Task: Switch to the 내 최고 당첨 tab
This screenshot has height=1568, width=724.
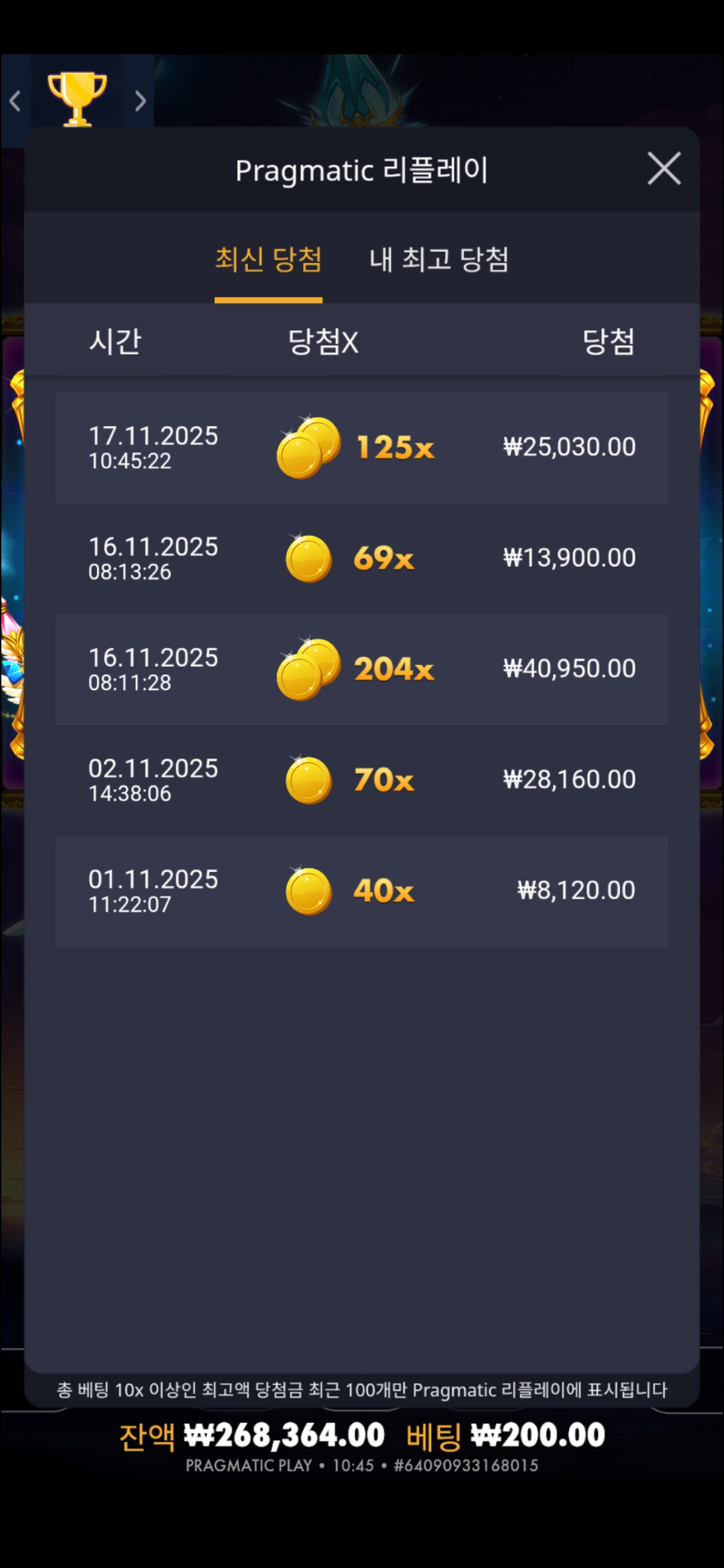Action: click(x=439, y=260)
